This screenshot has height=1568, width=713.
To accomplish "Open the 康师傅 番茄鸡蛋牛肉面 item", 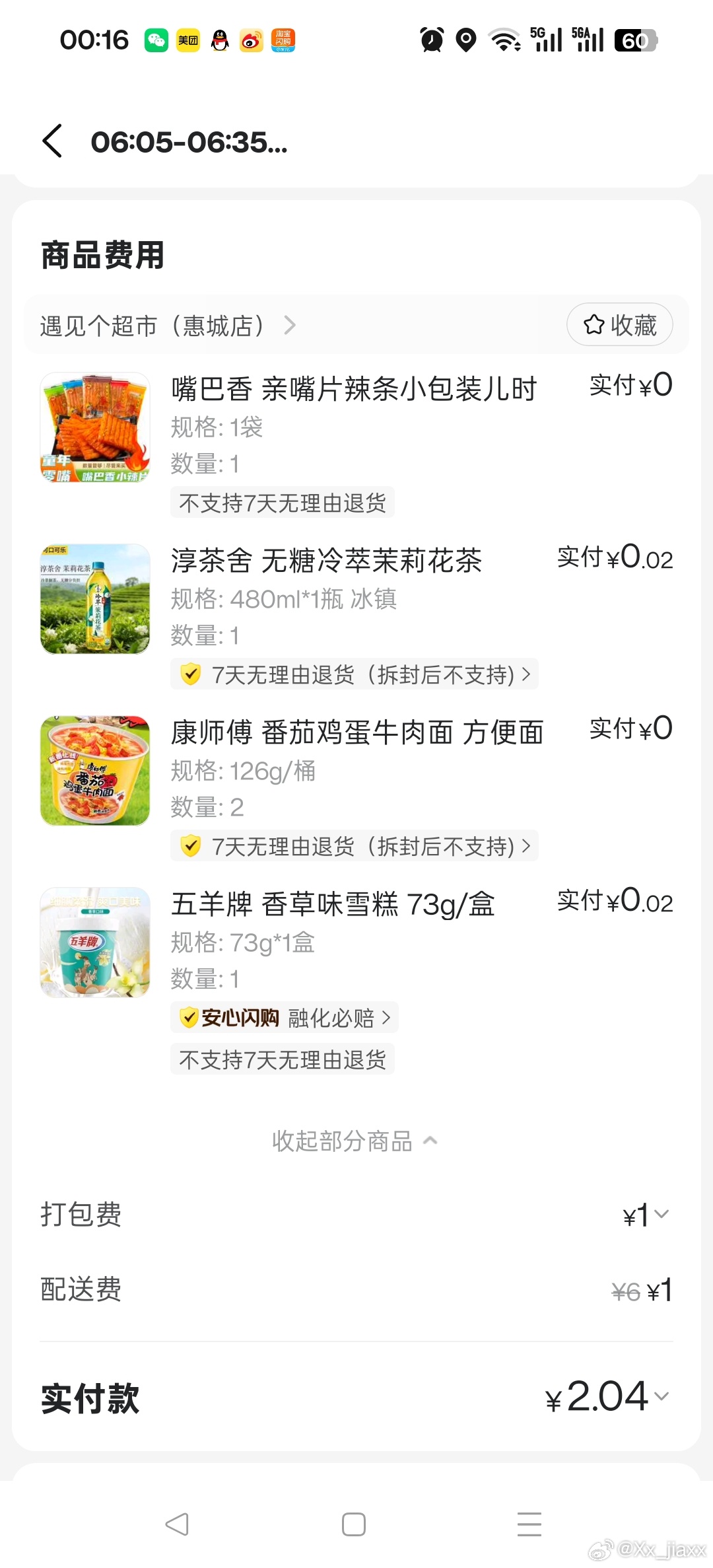I will click(x=356, y=732).
